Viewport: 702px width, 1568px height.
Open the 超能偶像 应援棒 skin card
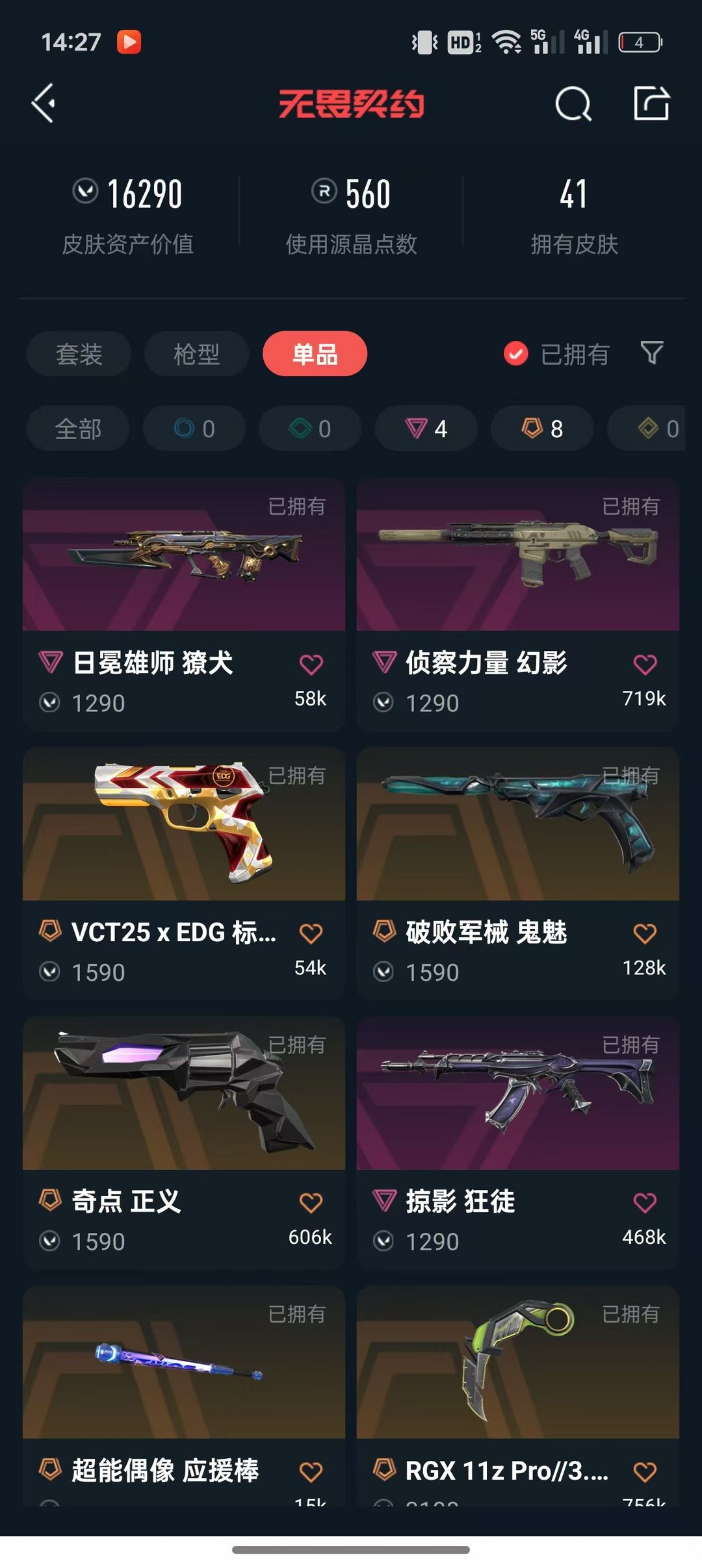tap(184, 1395)
